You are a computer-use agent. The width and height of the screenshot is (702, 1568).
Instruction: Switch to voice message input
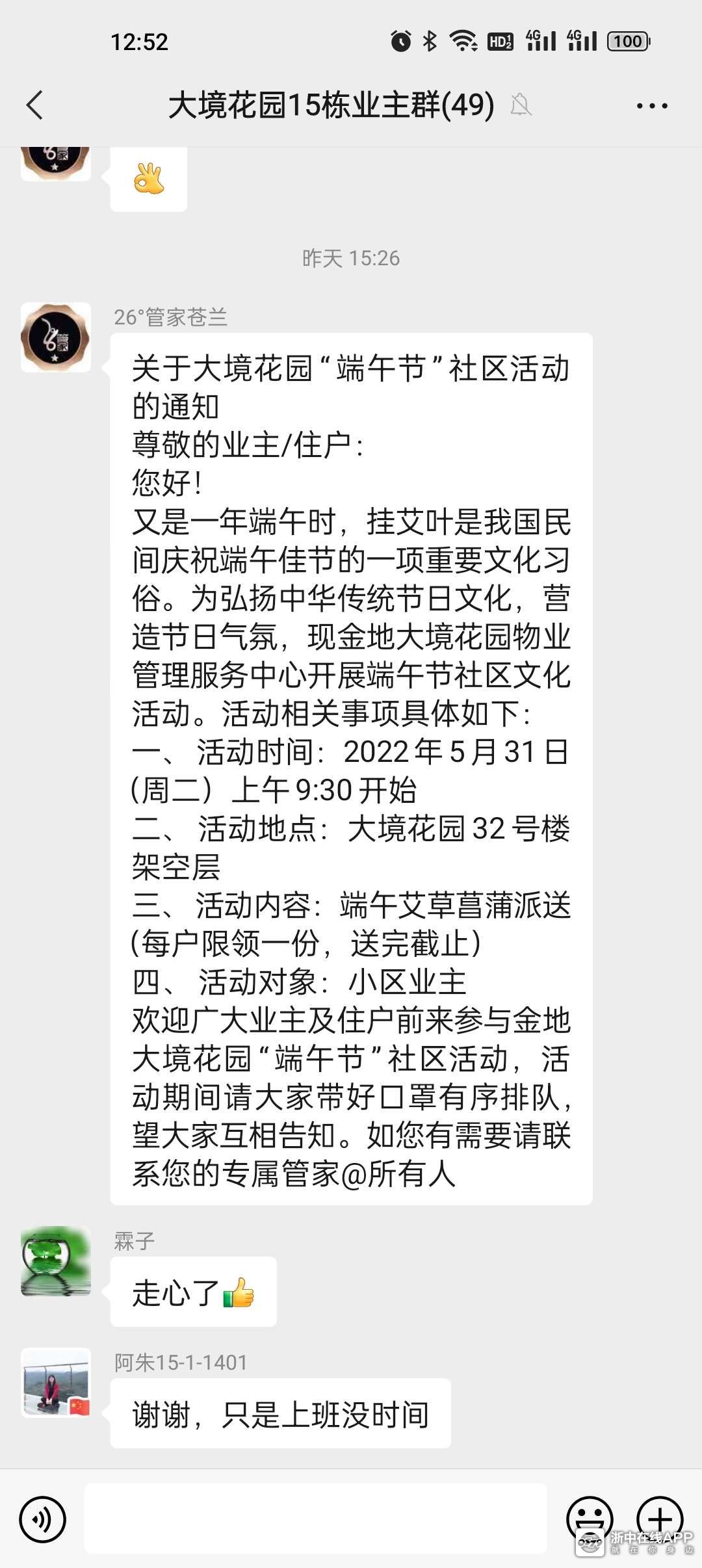pos(43,1520)
